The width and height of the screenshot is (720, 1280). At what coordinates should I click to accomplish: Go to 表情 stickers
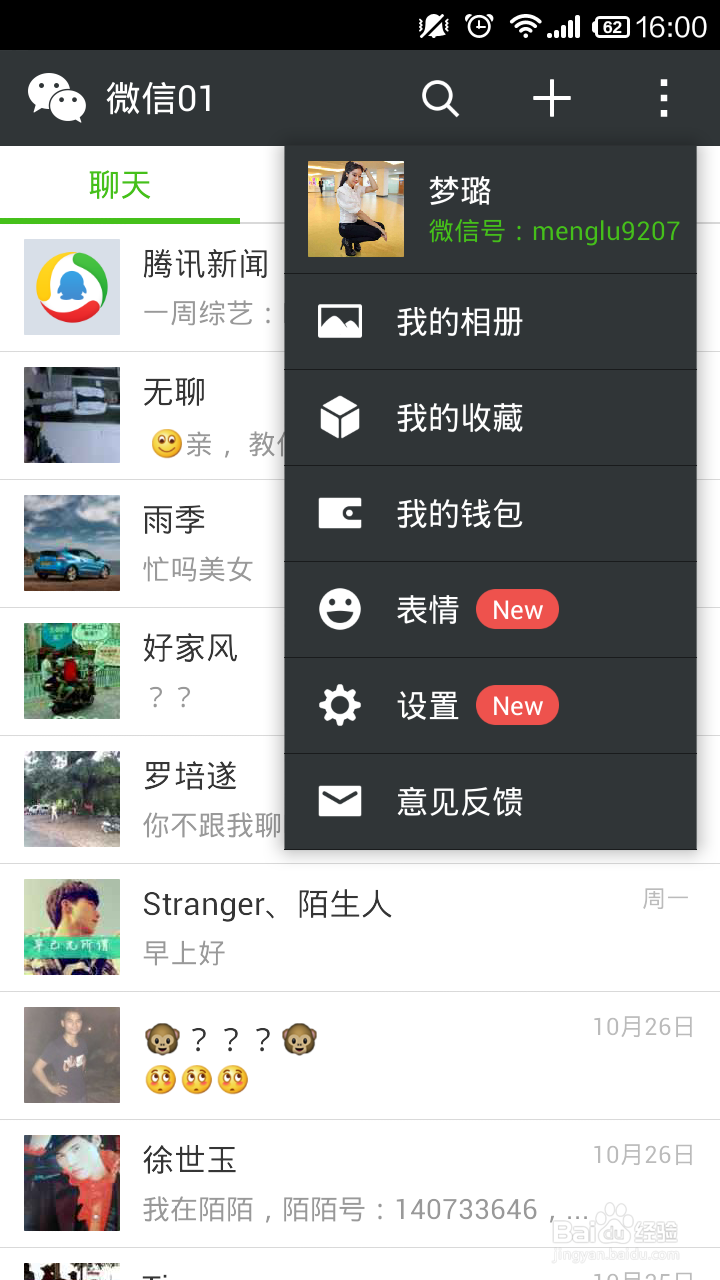coord(490,610)
